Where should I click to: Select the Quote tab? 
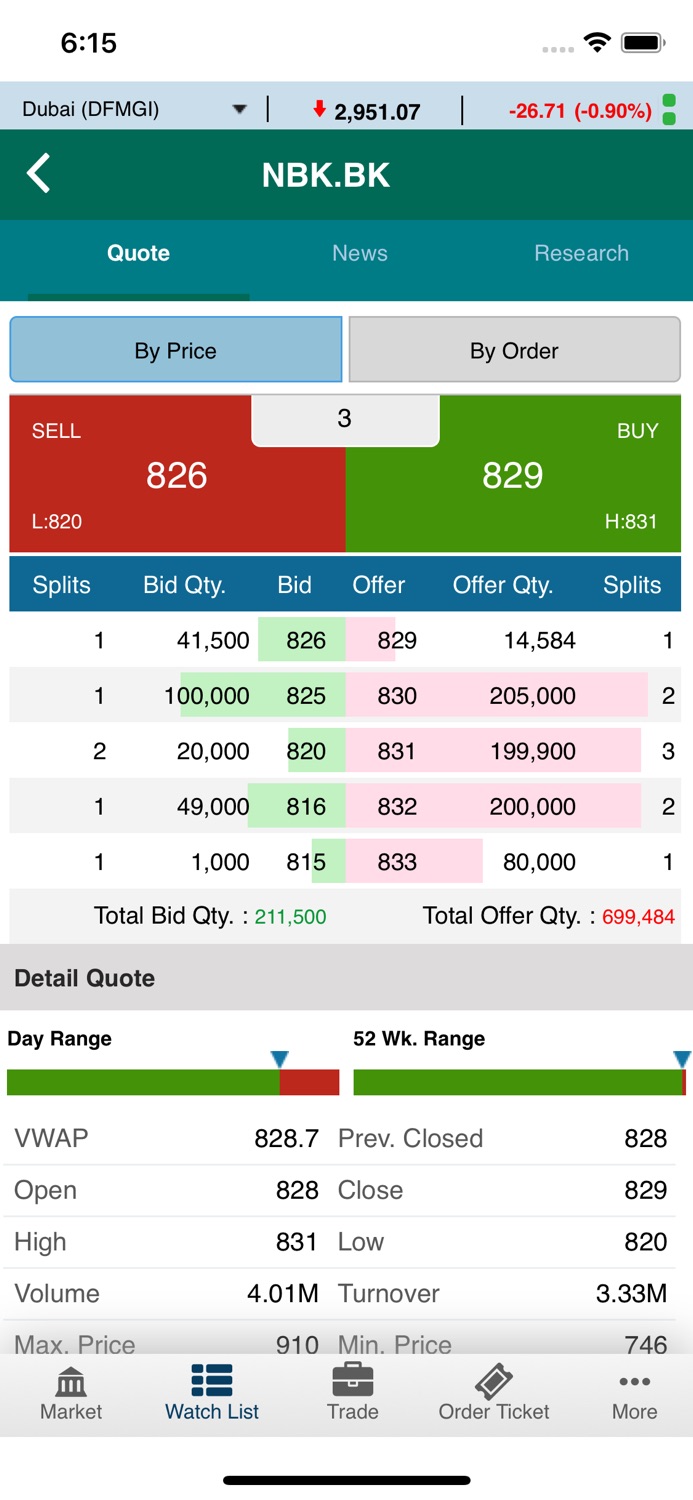click(x=138, y=253)
